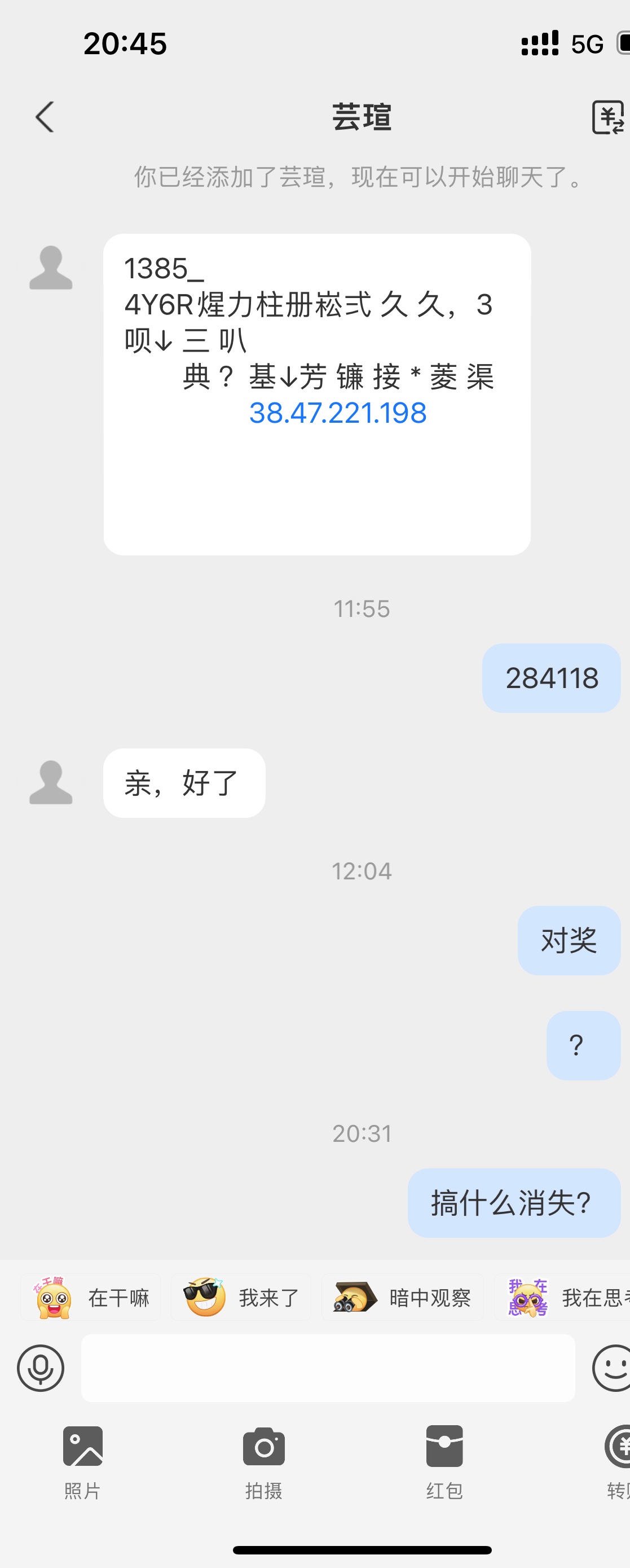Tap the 对奖 message bubble
Viewport: 630px width, 1568px height.
(x=568, y=939)
